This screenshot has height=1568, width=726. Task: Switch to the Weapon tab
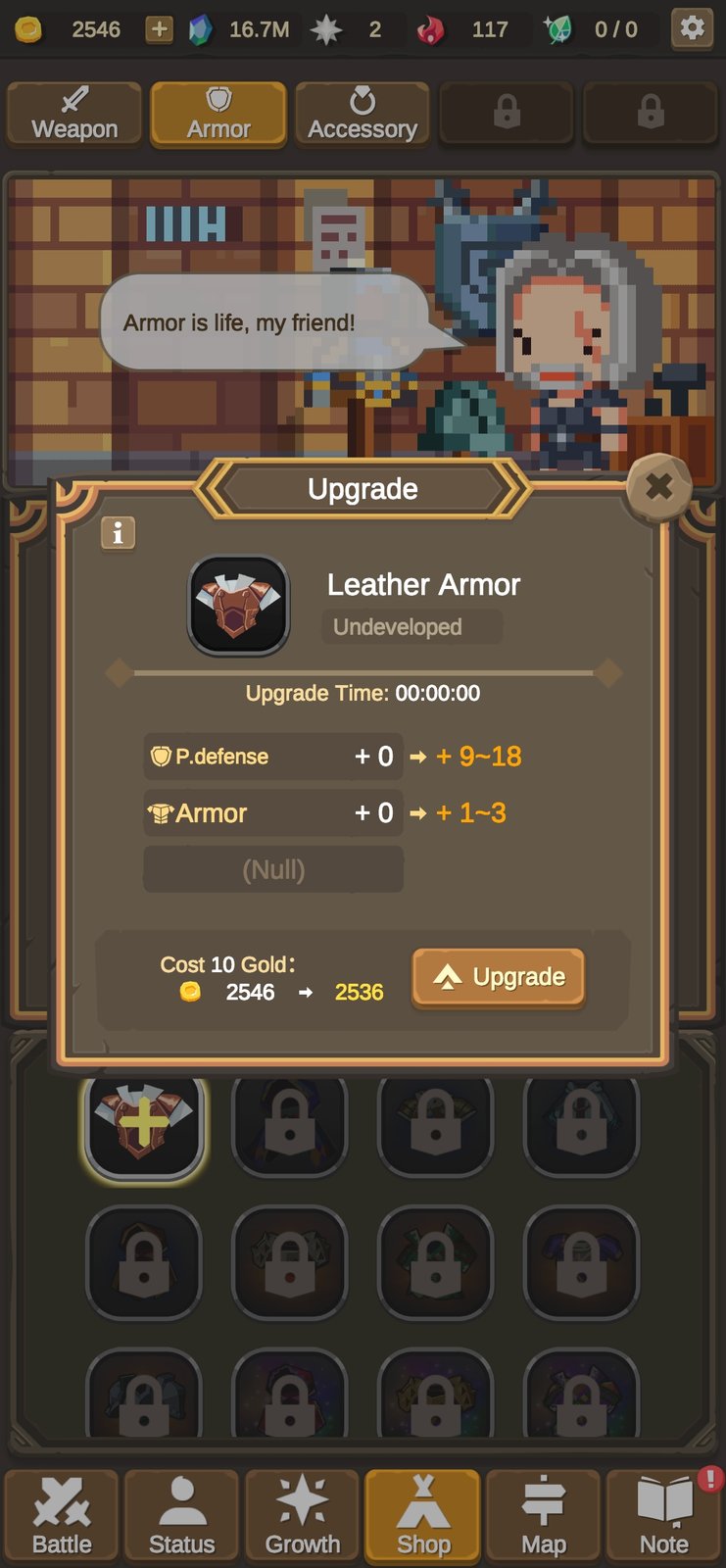coord(74,115)
